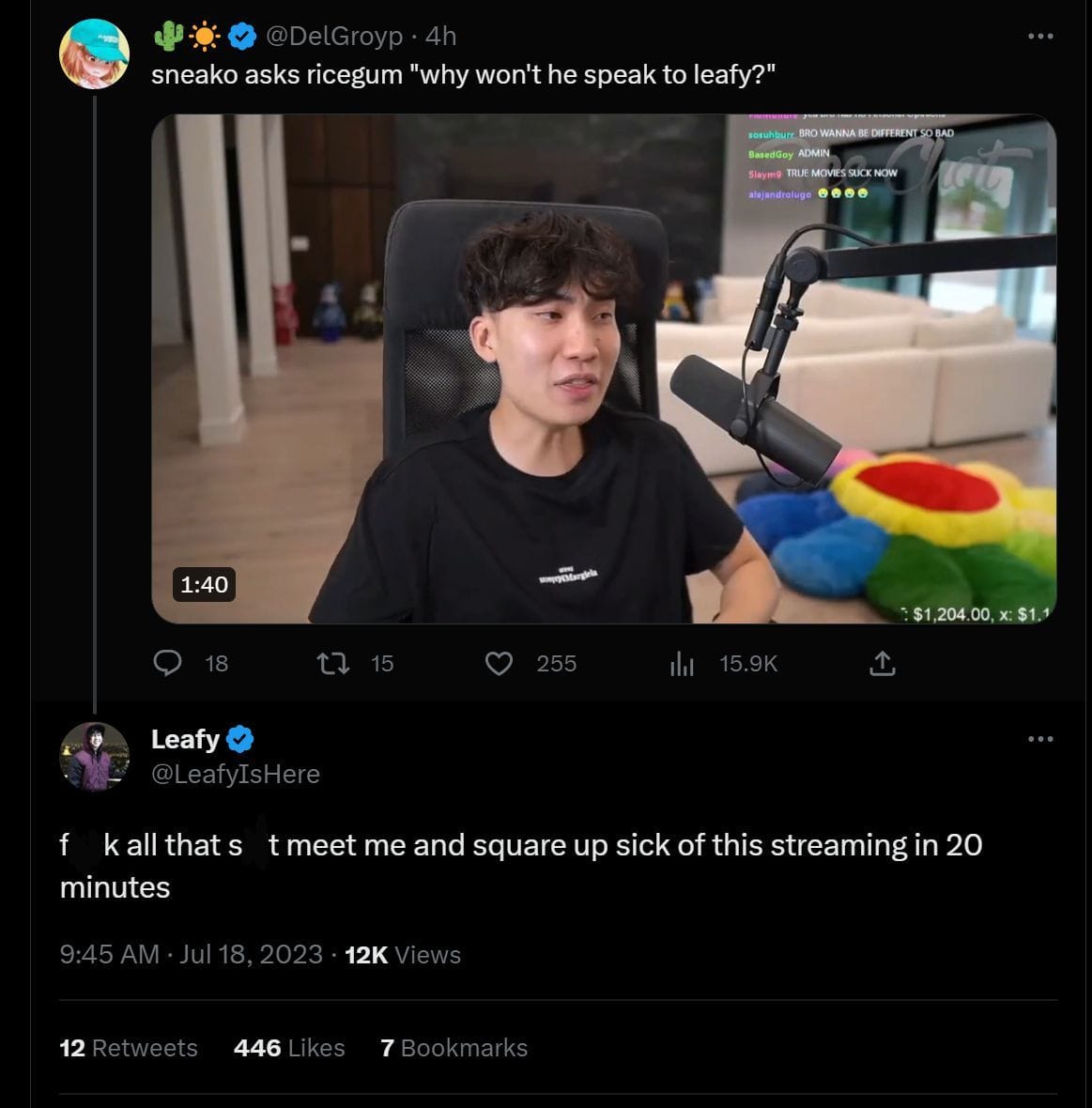Viewport: 1092px width, 1108px height.
Task: Open the share menu on the video tweet
Action: click(881, 663)
